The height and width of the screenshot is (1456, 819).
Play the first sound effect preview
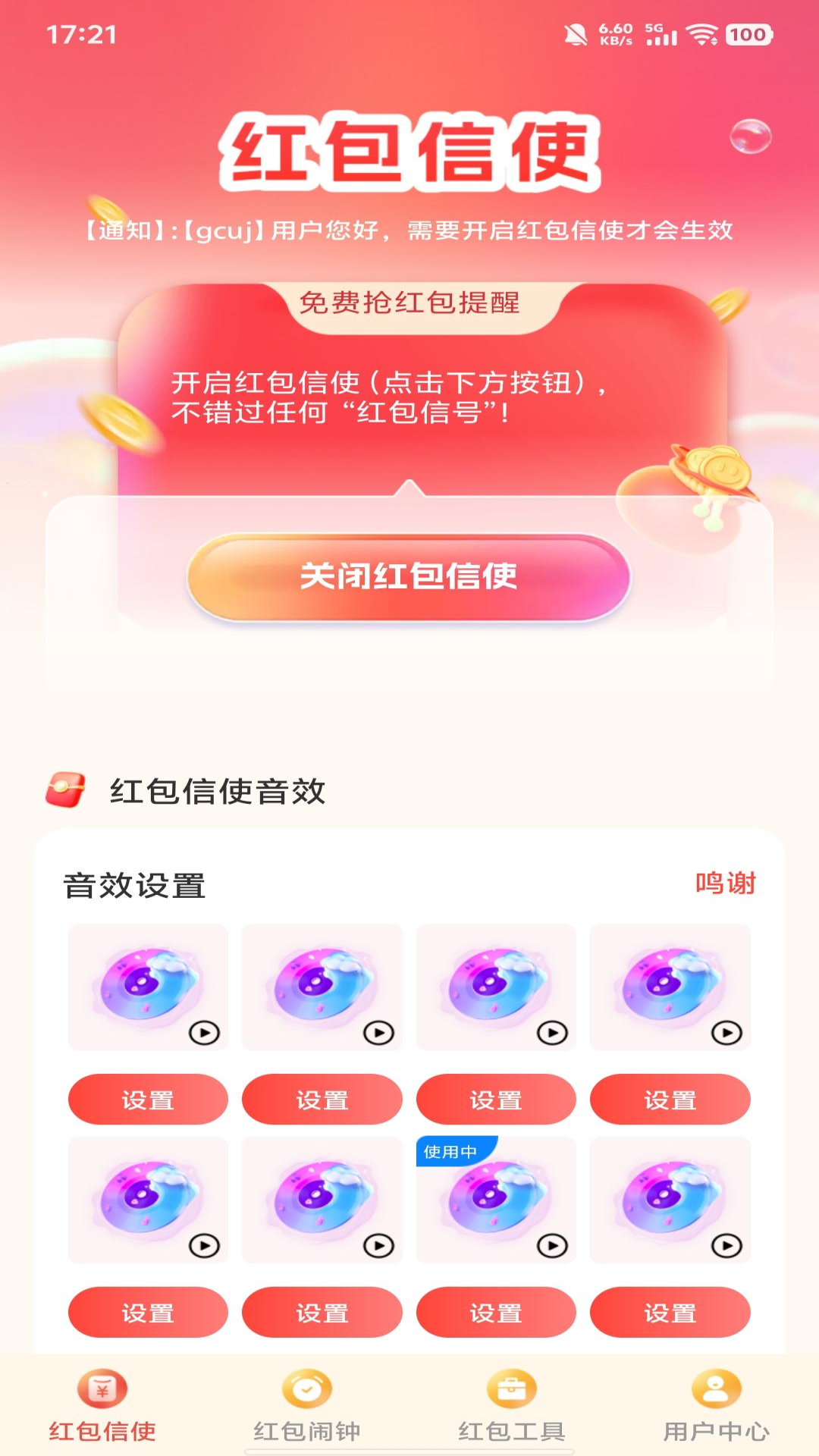[x=202, y=1031]
